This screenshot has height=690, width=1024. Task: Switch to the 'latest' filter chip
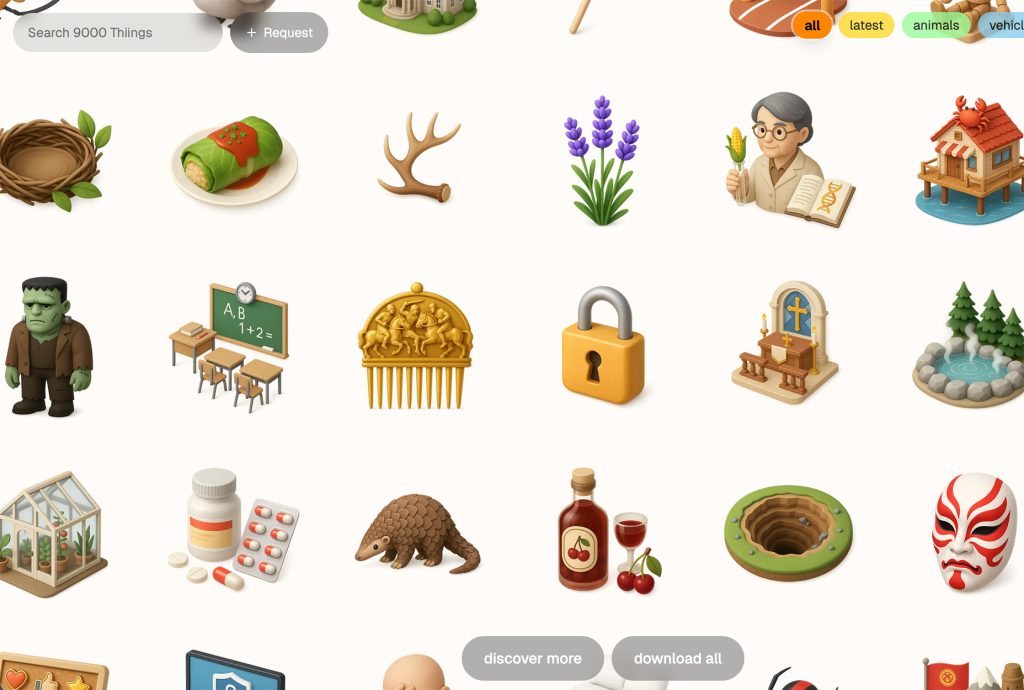866,26
